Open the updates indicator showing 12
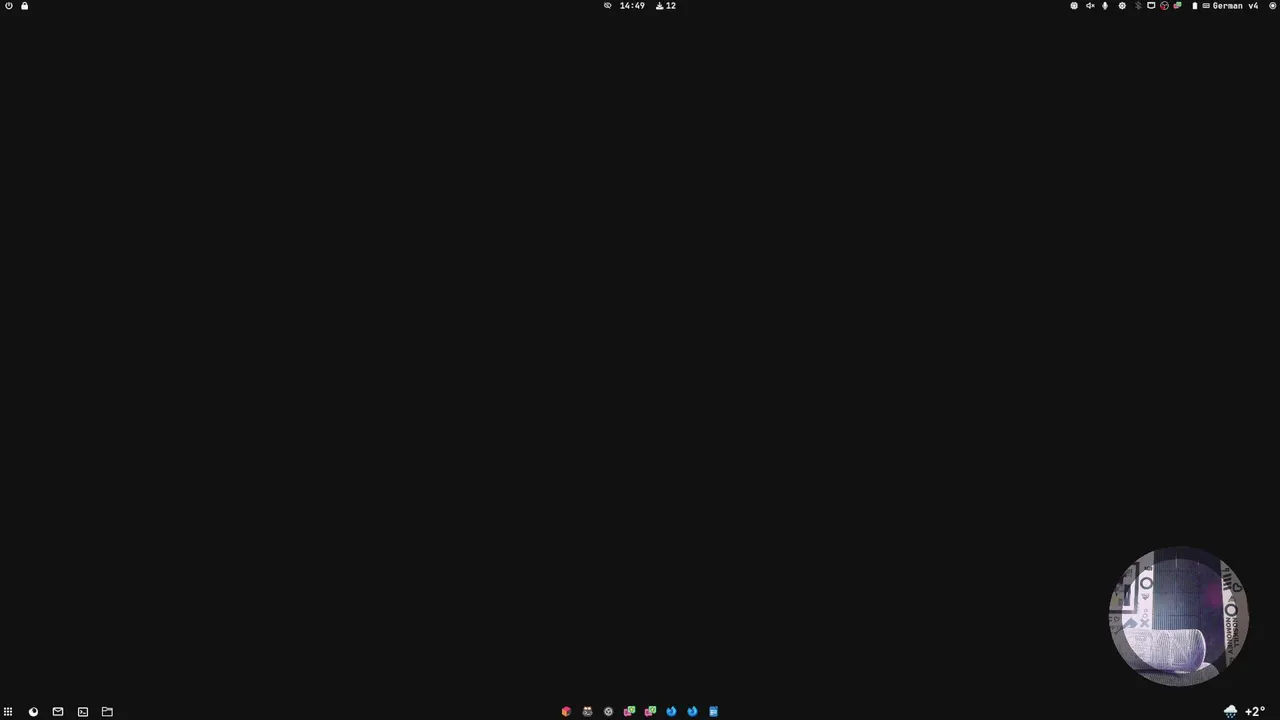Image resolution: width=1280 pixels, height=720 pixels. click(x=666, y=6)
